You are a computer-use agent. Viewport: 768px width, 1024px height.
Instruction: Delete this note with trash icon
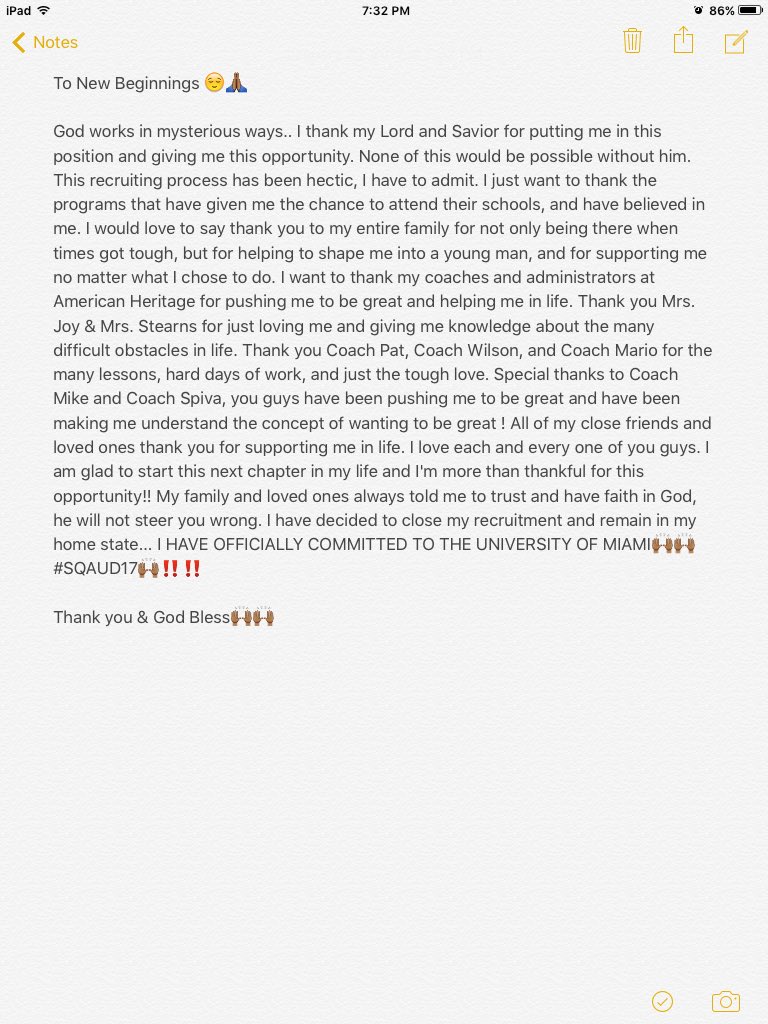[632, 41]
